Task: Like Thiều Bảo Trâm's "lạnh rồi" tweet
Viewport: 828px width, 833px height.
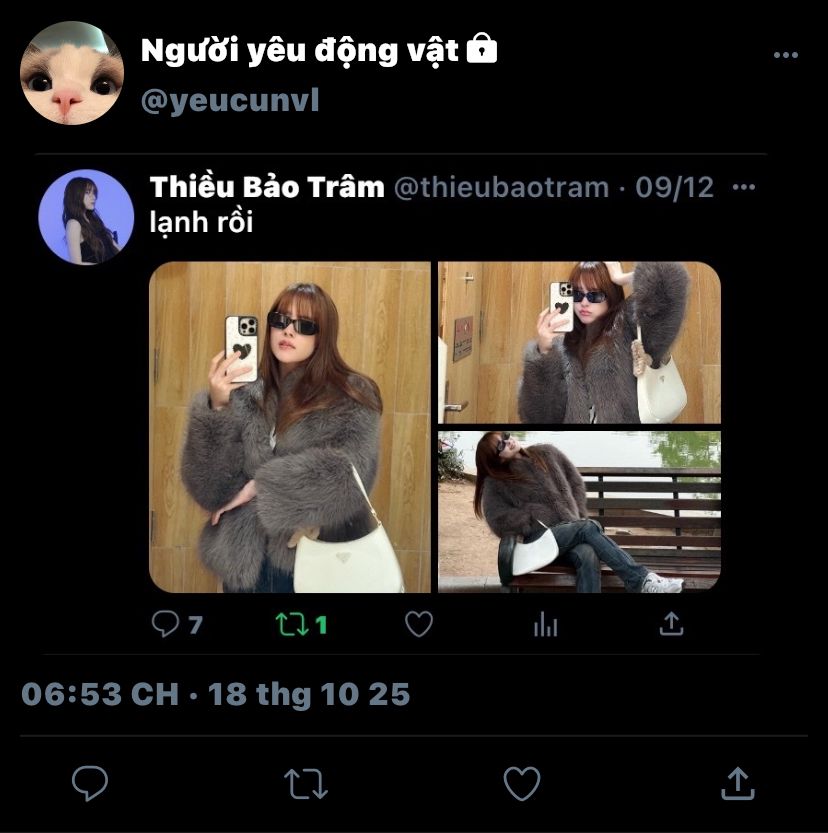Action: 419,625
